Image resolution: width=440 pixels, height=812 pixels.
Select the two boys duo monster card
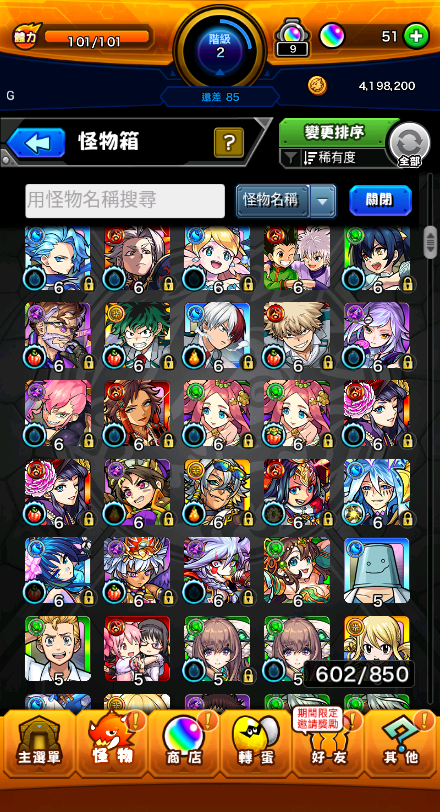[x=297, y=259]
